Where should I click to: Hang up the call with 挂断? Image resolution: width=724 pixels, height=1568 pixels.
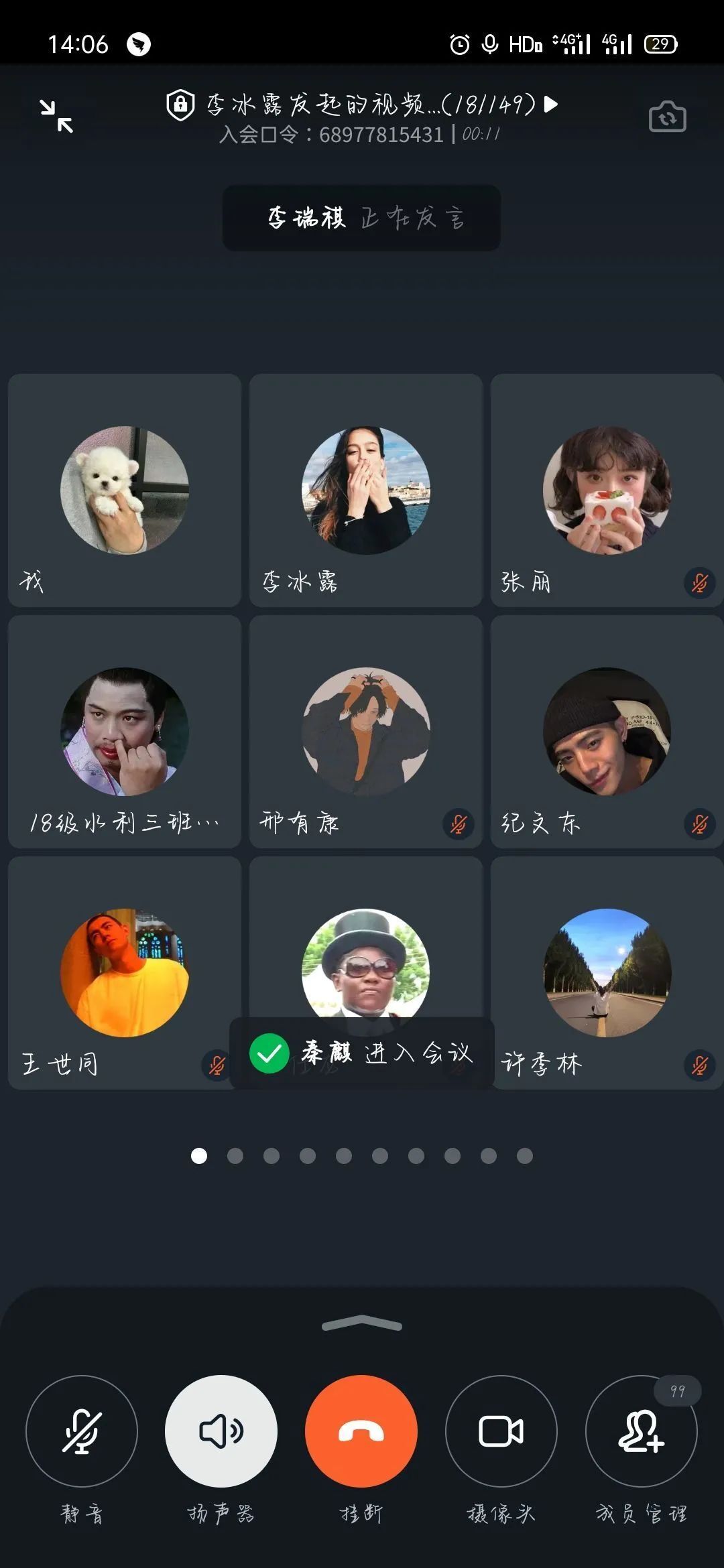click(361, 1431)
